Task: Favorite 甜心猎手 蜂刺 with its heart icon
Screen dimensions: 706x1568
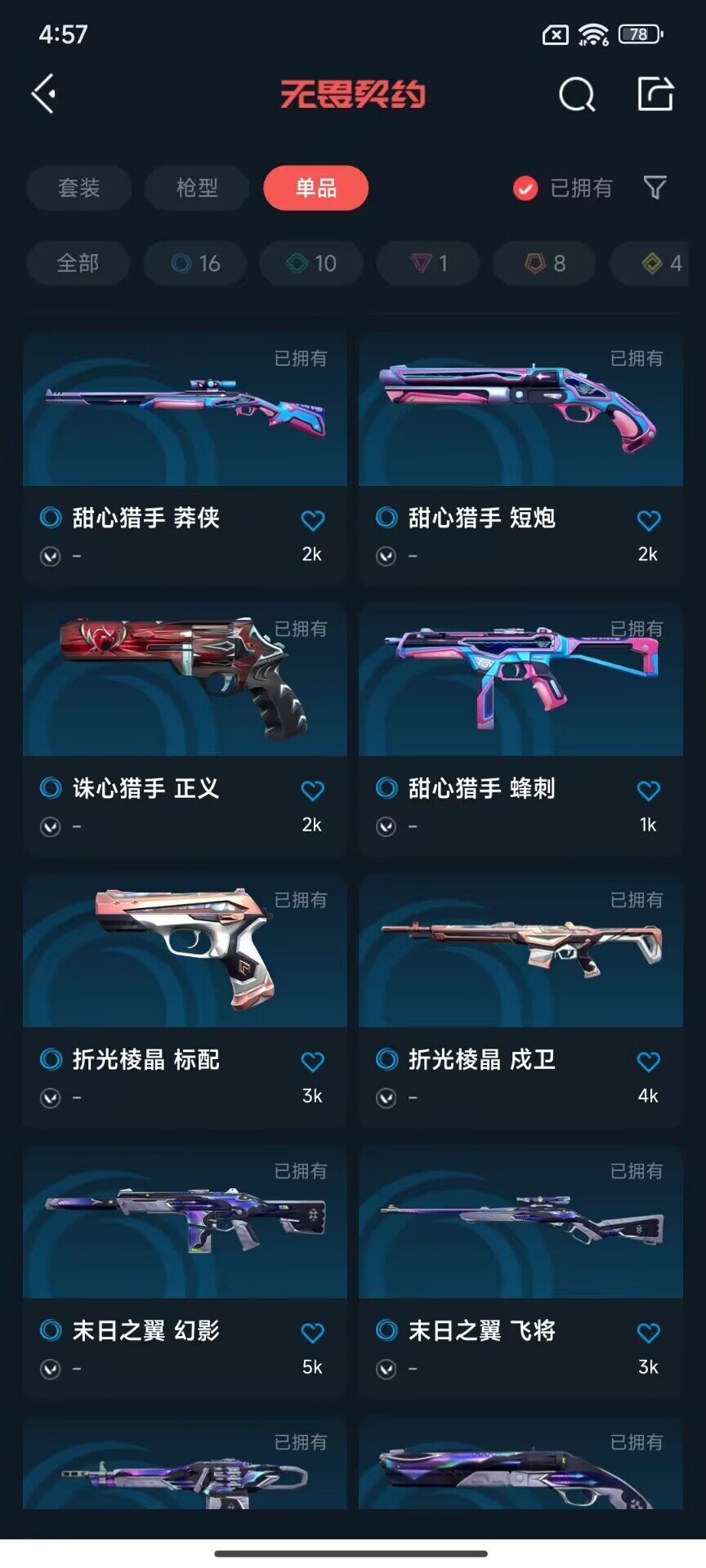Action: pyautogui.click(x=648, y=789)
